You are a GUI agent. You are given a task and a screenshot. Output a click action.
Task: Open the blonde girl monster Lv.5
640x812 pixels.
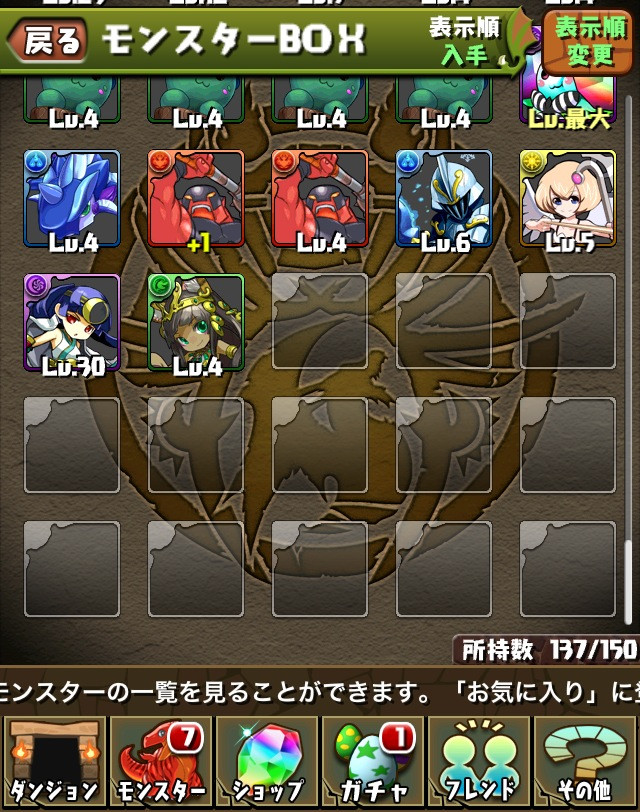click(568, 198)
